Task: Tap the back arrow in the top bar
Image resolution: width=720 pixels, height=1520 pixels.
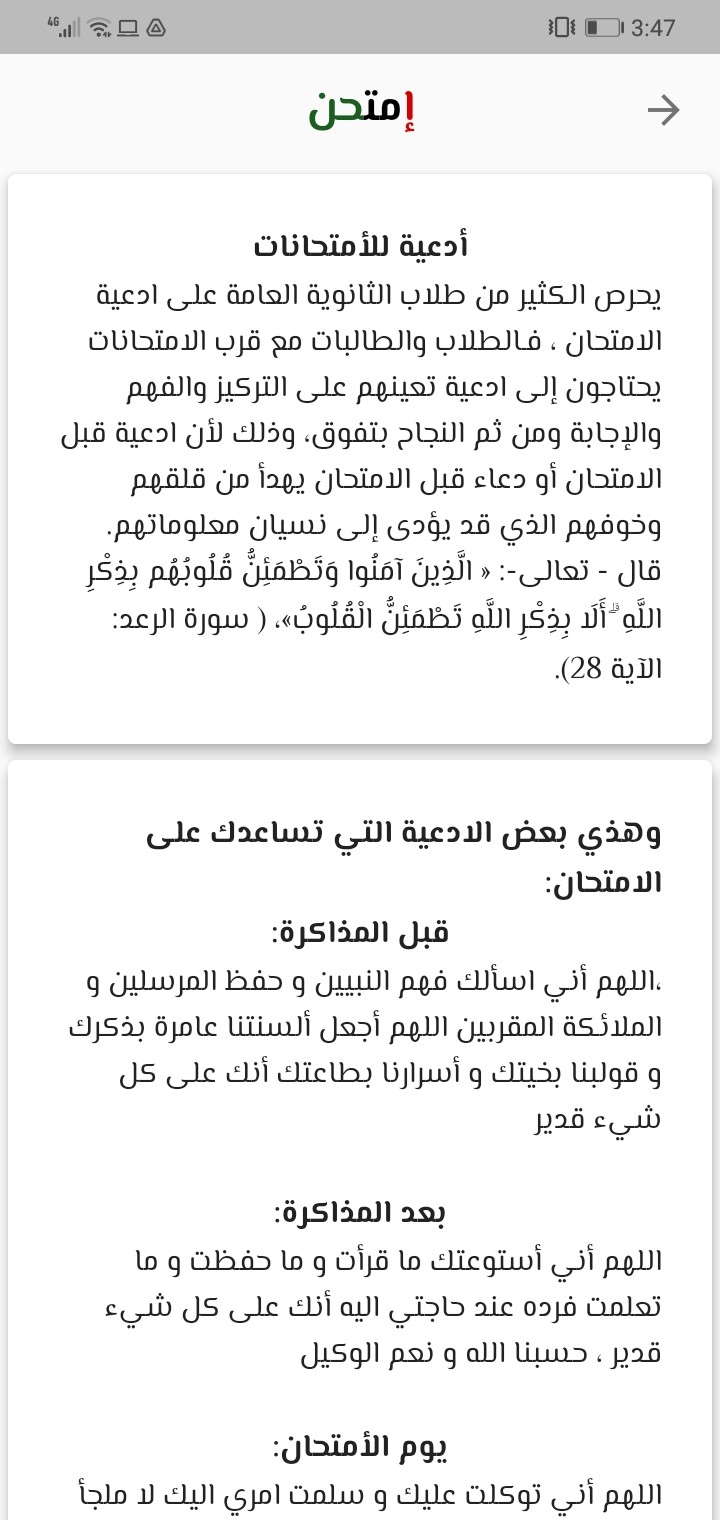Action: point(663,110)
